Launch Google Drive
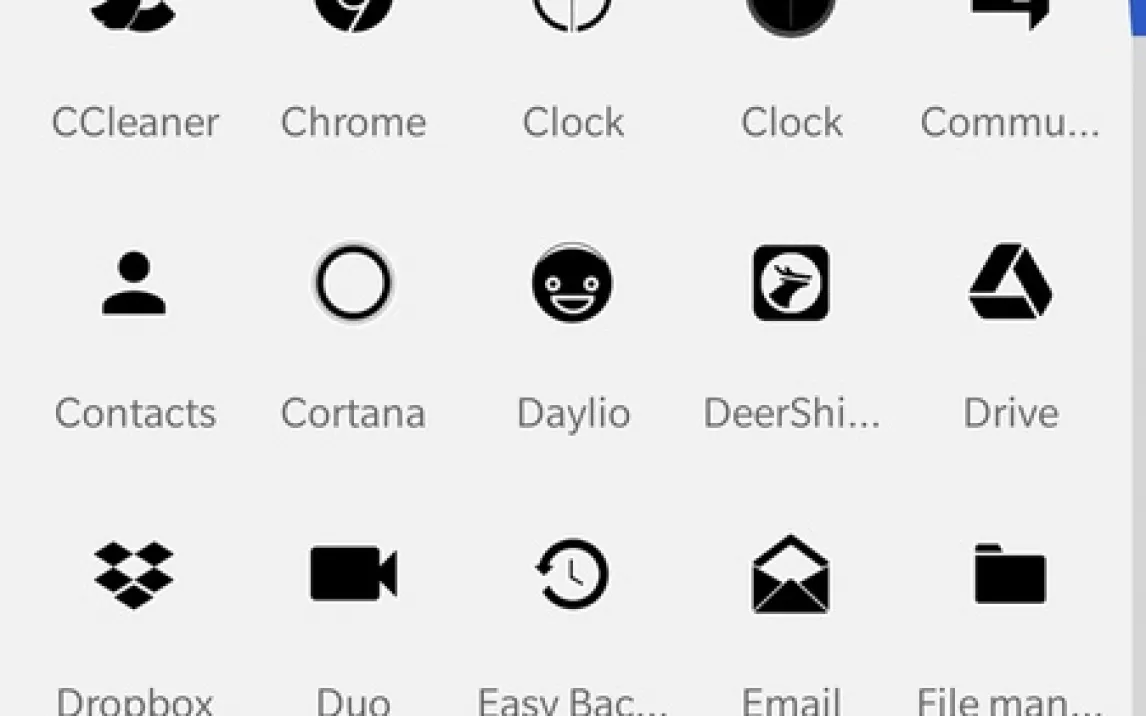The image size is (1146, 716). click(1010, 284)
